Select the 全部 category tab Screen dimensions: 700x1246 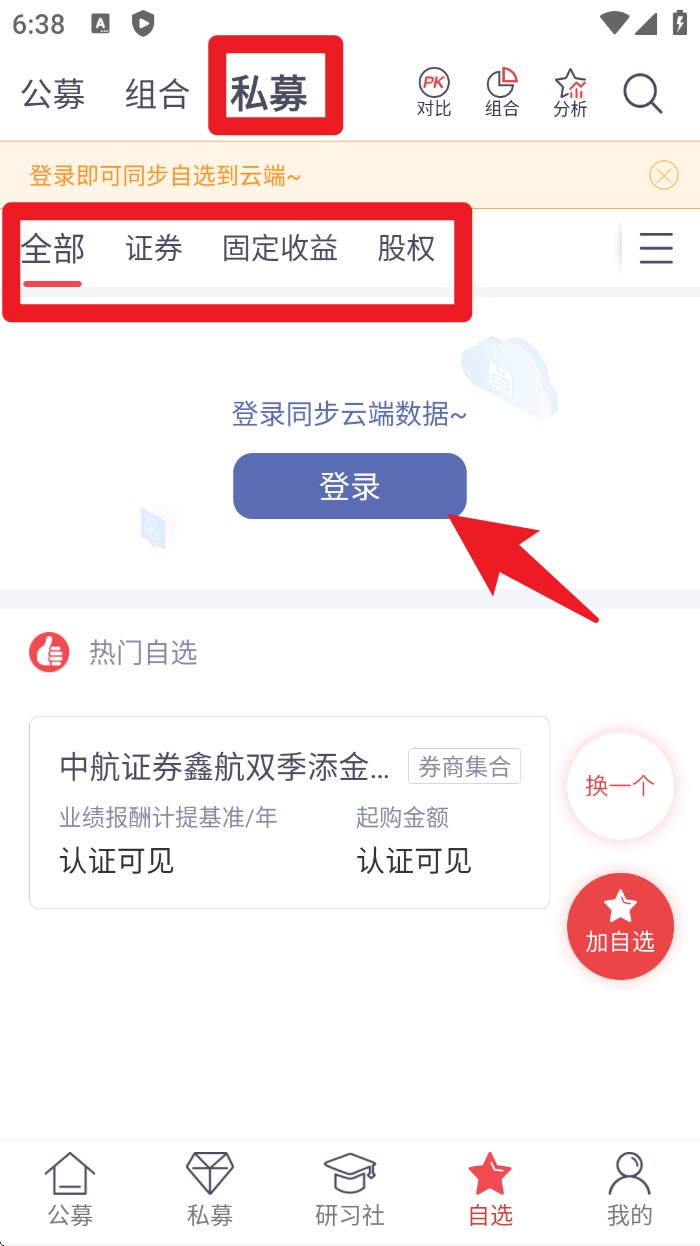pos(53,249)
